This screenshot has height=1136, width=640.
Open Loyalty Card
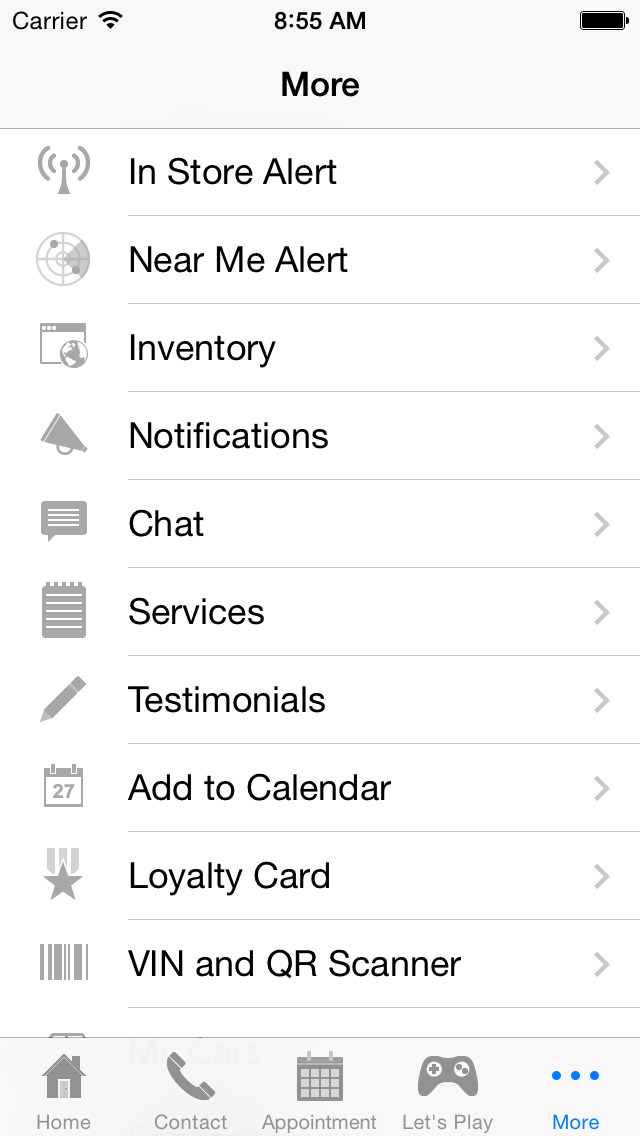[x=320, y=876]
